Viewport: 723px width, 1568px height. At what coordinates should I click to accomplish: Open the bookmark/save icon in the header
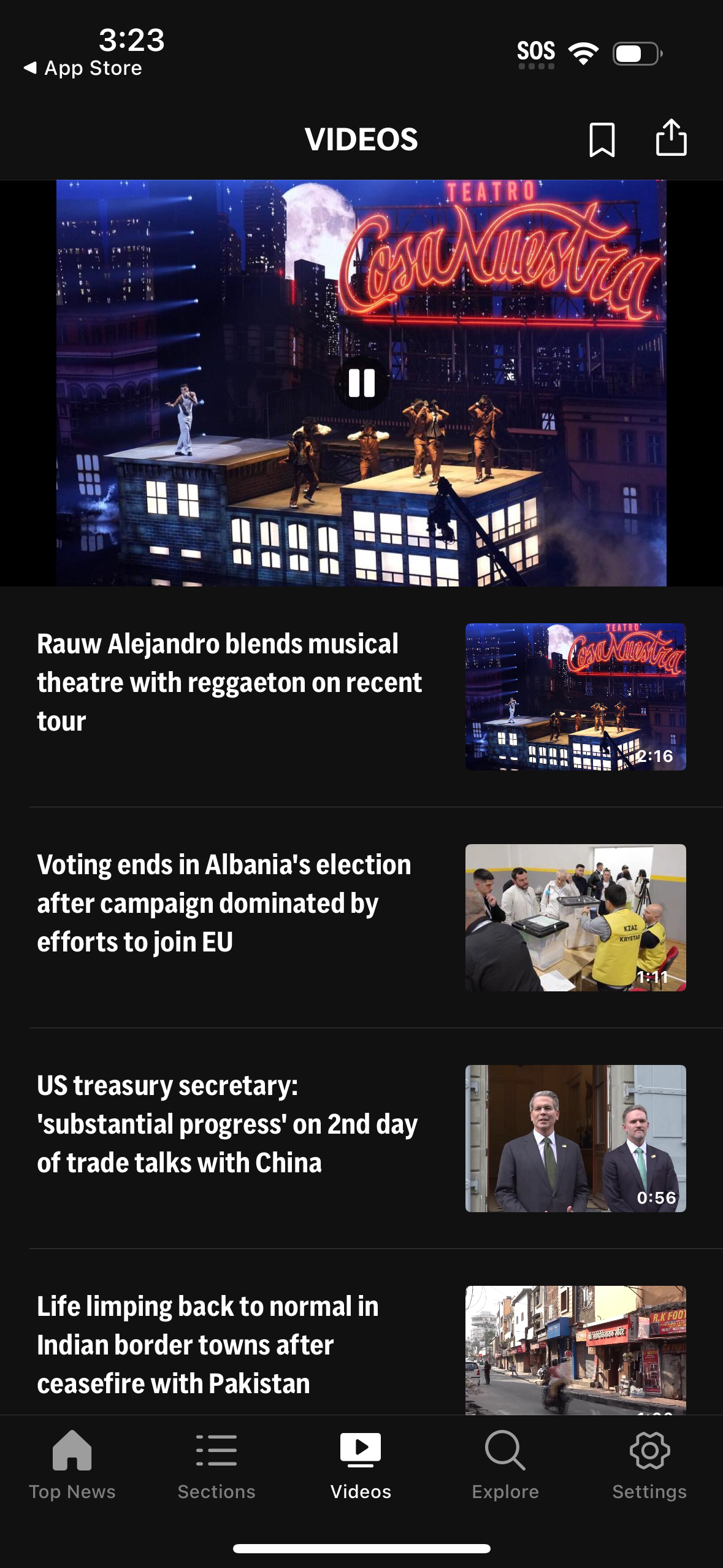pos(601,140)
